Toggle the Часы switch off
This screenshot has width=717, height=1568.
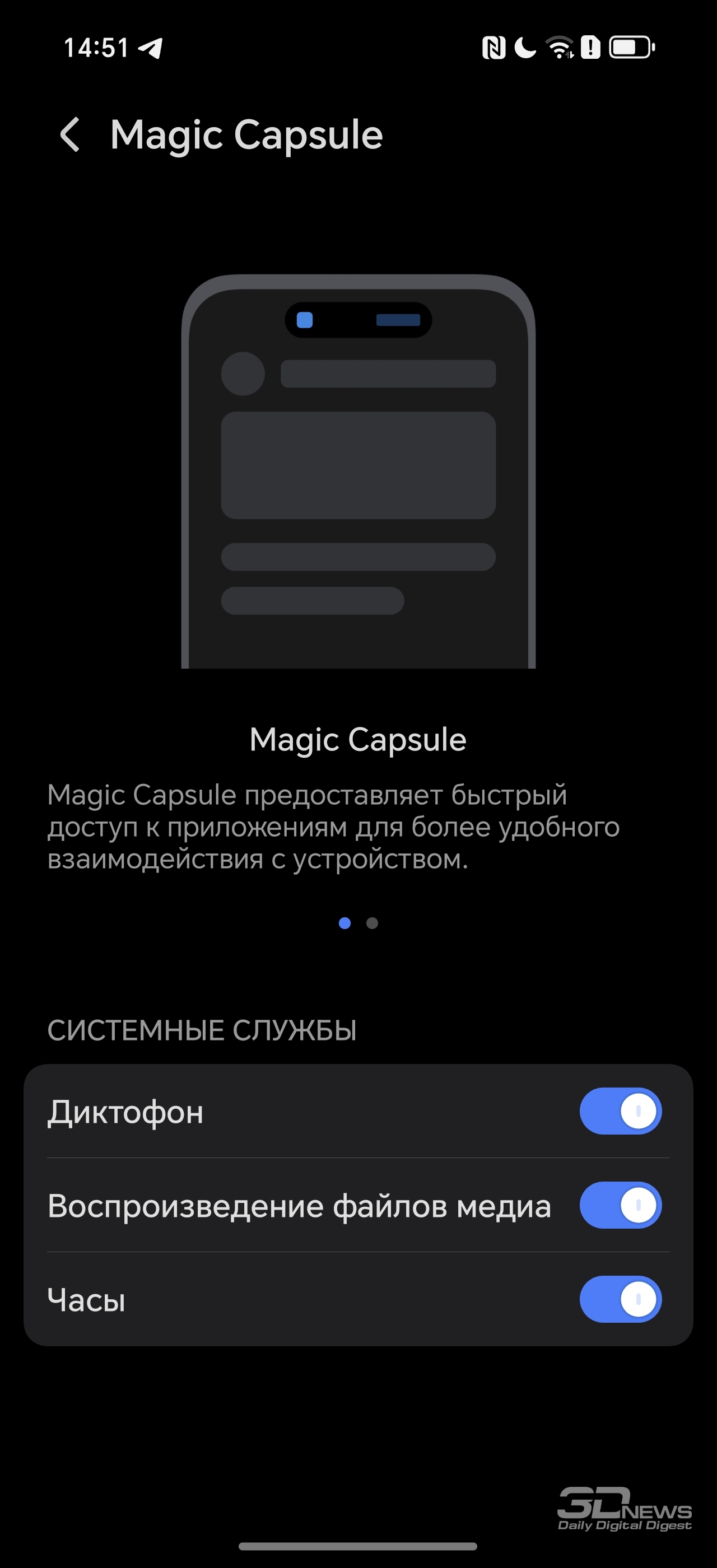[620, 1298]
